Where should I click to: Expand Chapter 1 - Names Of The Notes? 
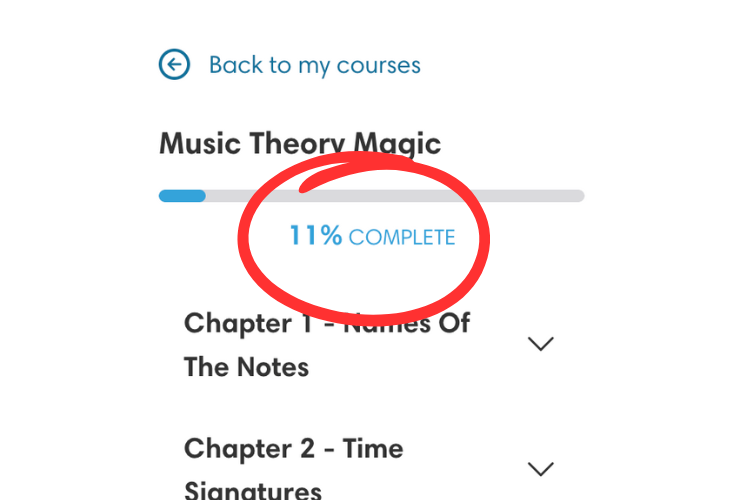coord(540,345)
